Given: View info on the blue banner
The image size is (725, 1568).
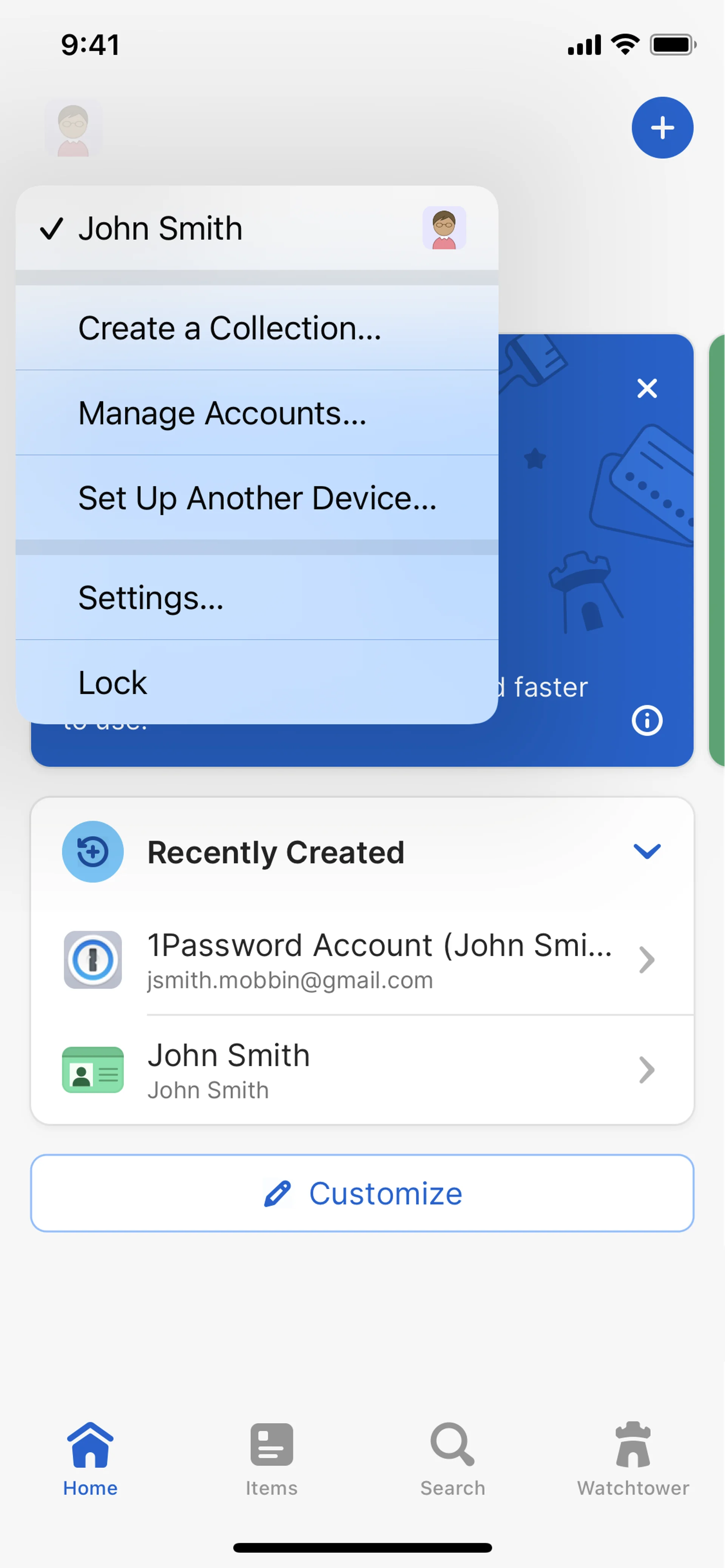Looking at the screenshot, I should [x=646, y=721].
